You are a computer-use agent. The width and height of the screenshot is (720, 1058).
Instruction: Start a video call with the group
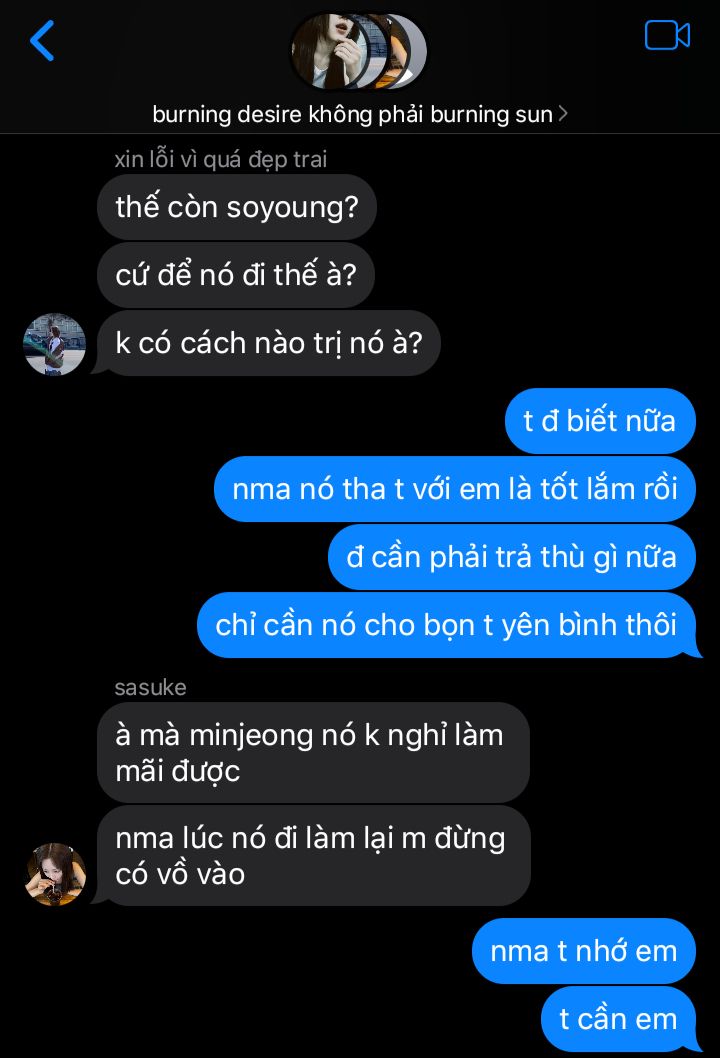tap(667, 36)
